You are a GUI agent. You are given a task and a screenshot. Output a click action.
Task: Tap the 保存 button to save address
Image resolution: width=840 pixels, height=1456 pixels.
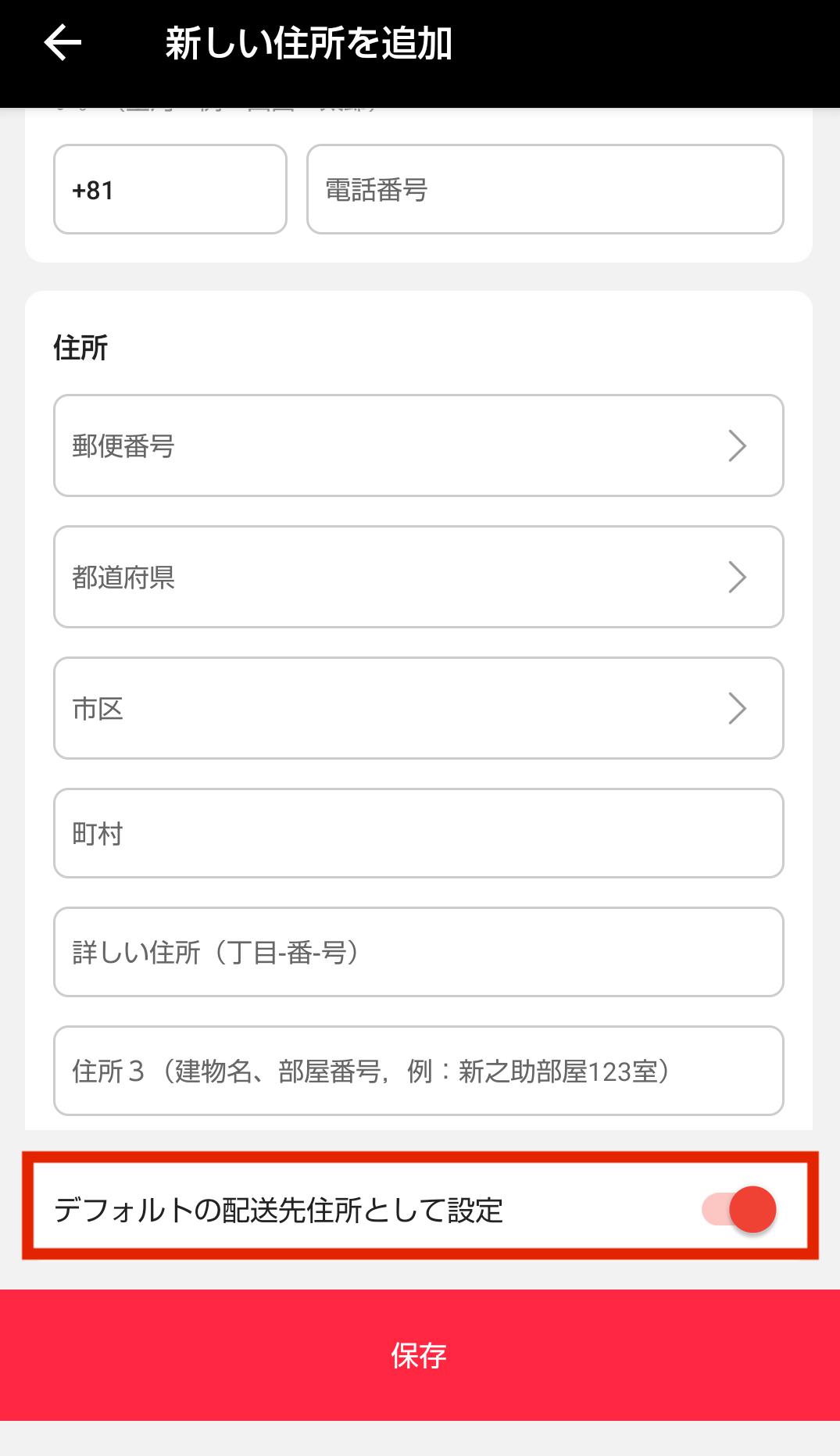[420, 1355]
